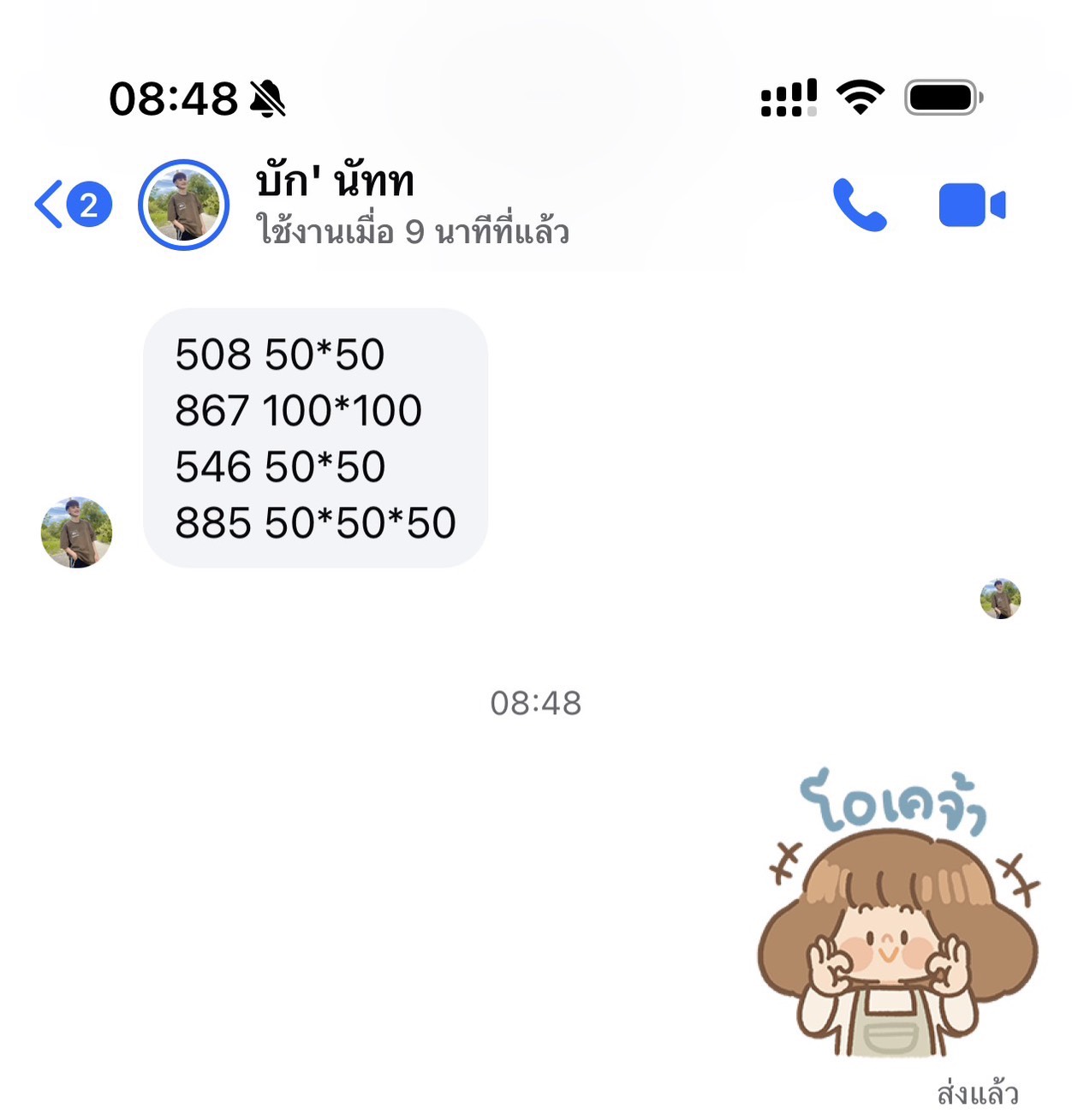Open บัก' นัทท's profile picture in header
Screen dimensions: 1072x1120
(184, 206)
